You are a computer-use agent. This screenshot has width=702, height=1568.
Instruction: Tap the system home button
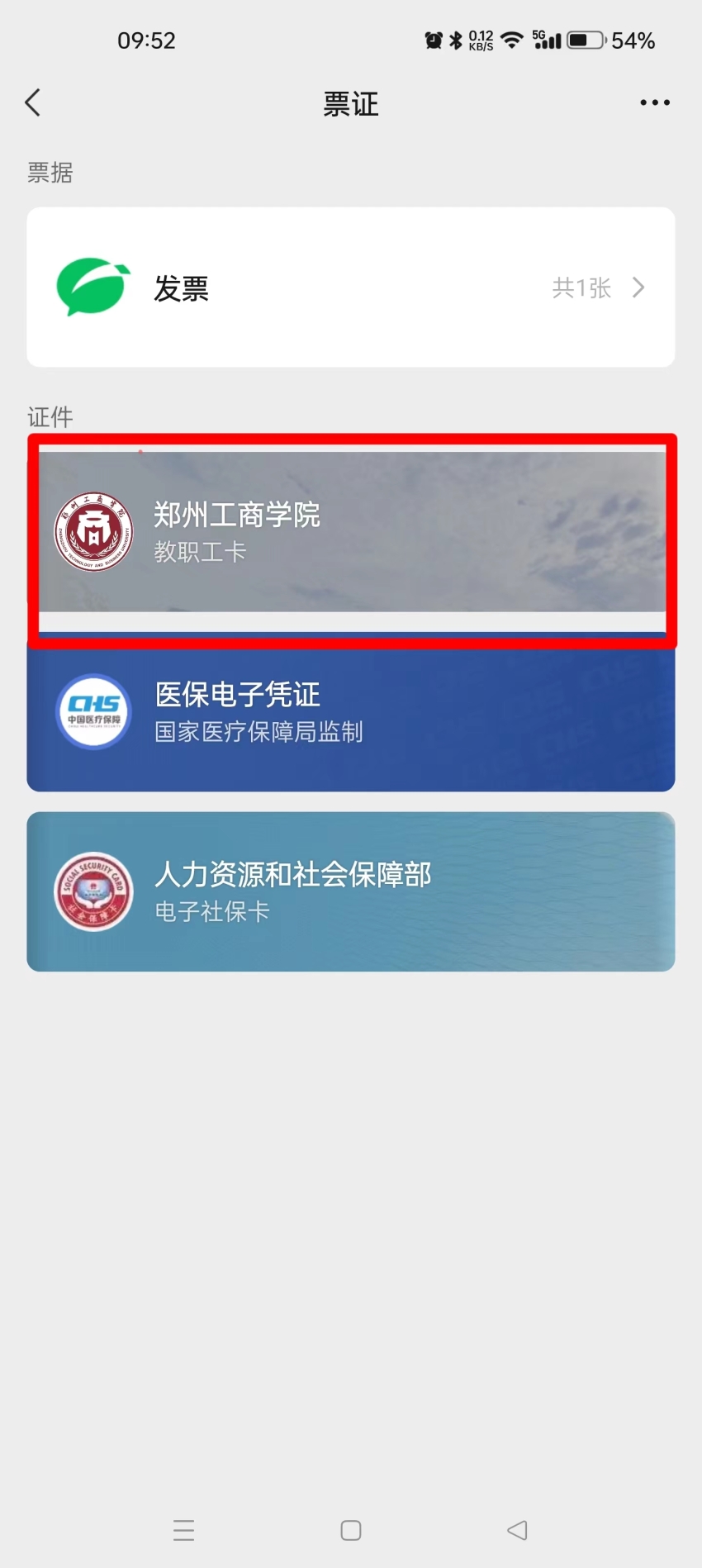tap(351, 1530)
